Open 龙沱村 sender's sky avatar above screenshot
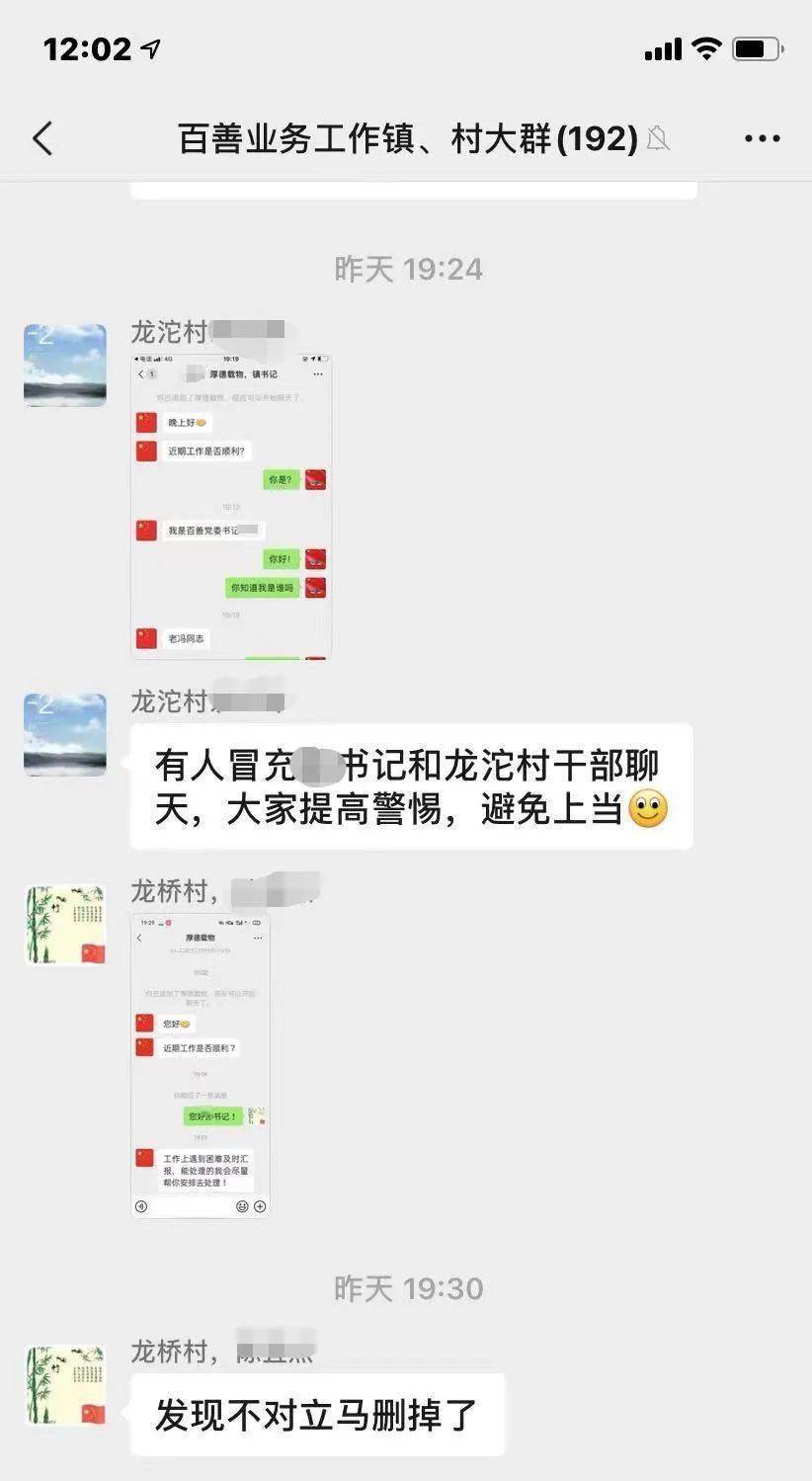The image size is (812, 1481). pyautogui.click(x=65, y=365)
